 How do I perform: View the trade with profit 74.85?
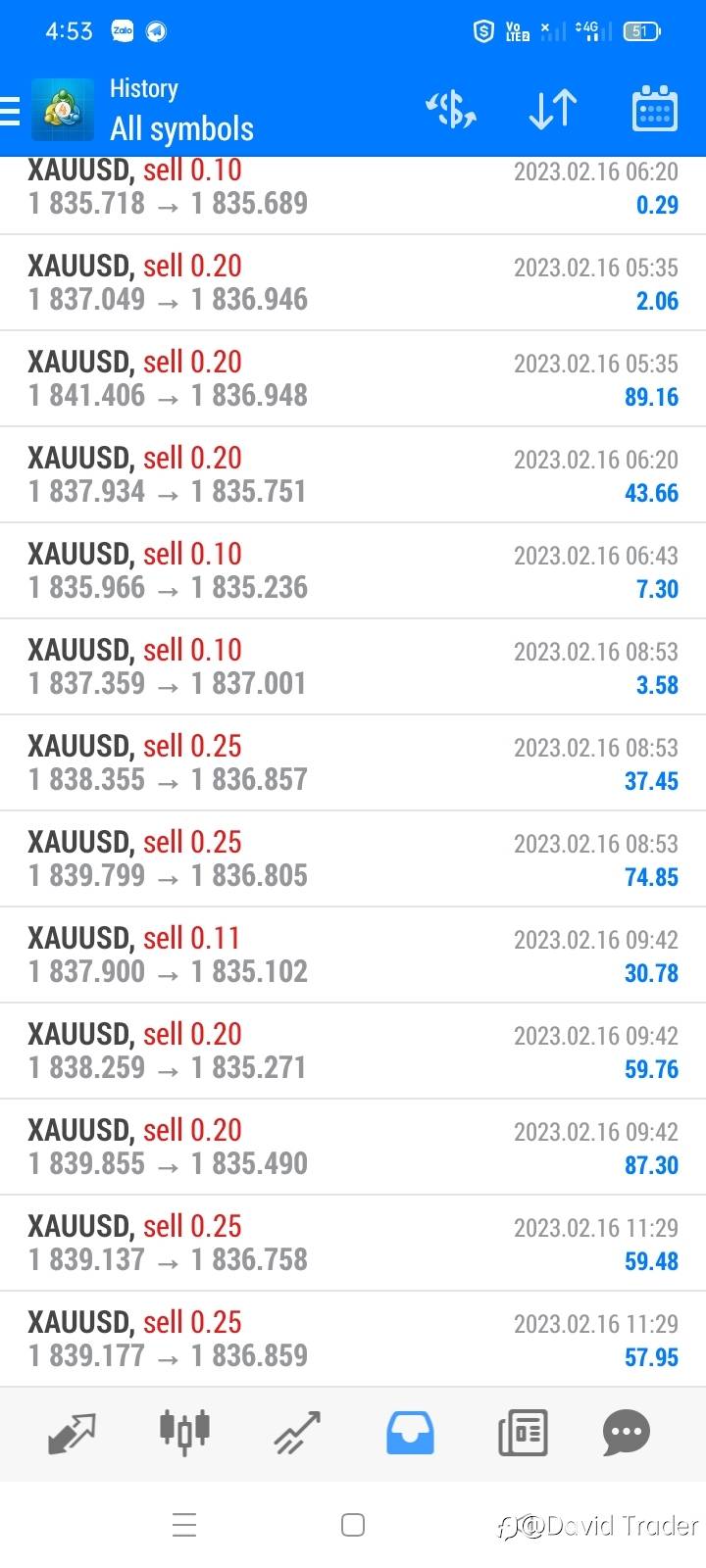(x=353, y=858)
